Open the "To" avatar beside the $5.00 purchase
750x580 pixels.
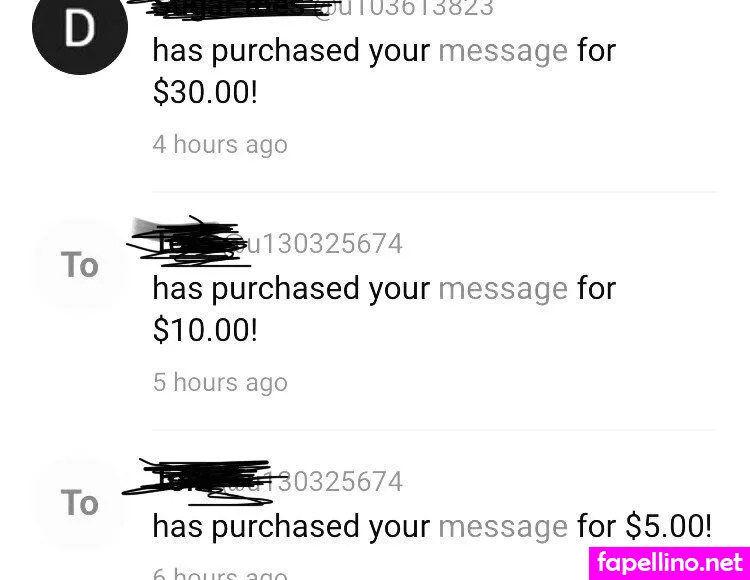pyautogui.click(x=80, y=503)
